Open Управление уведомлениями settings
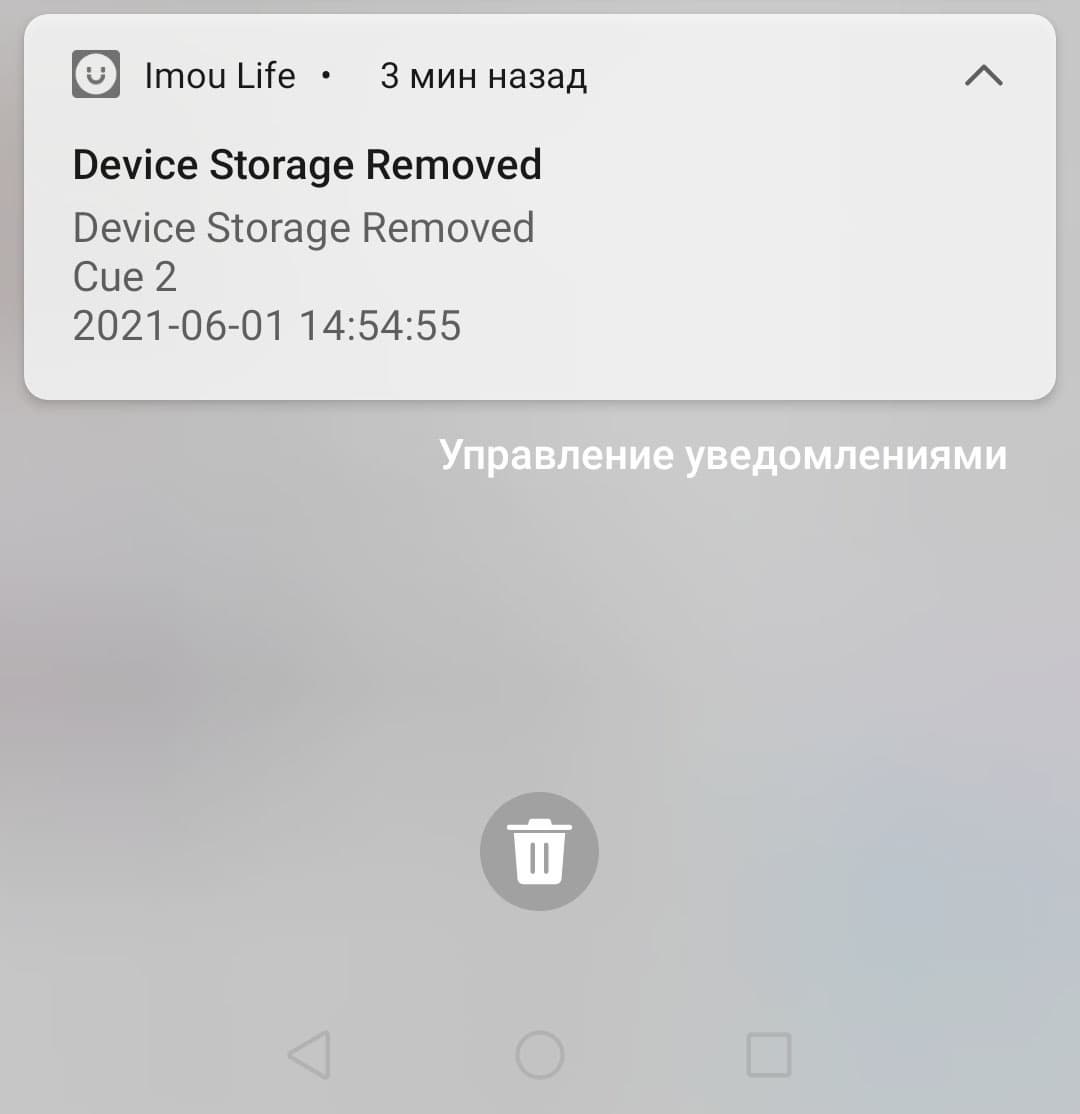The width and height of the screenshot is (1080, 1114). coord(723,456)
